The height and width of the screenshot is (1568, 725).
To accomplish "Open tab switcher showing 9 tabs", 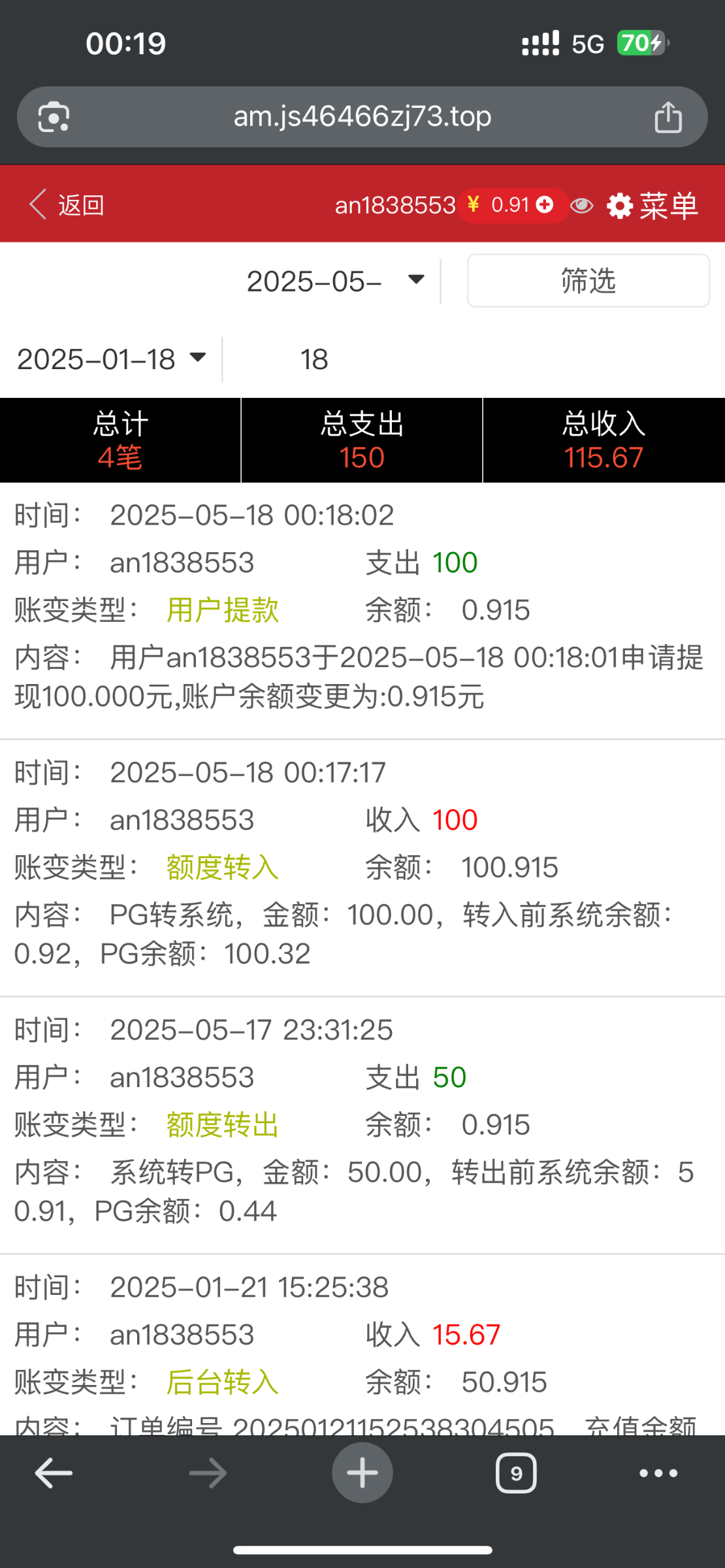I will [x=516, y=1473].
